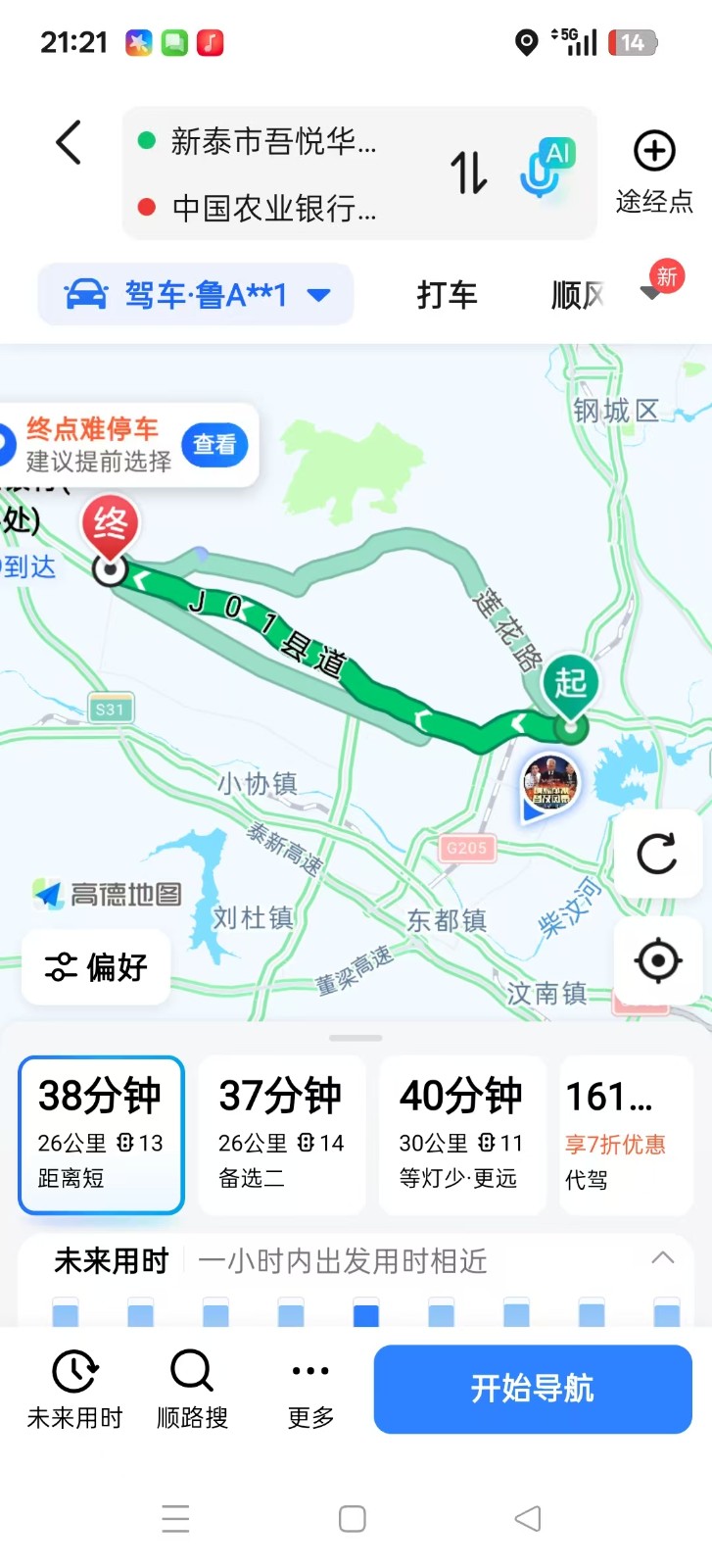
Task: Switch to the 打车 tab
Action: click(447, 294)
